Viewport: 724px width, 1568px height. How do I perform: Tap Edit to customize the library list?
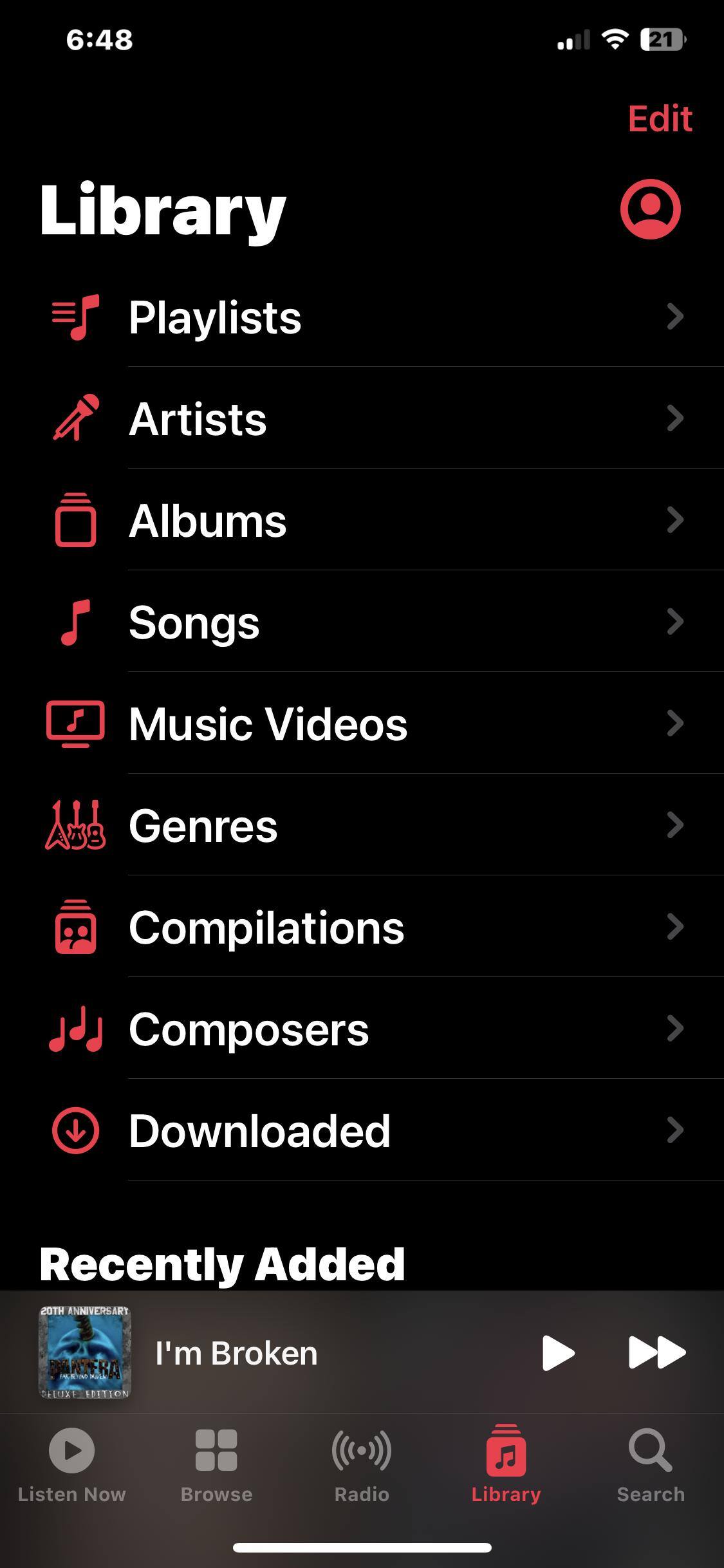pos(660,119)
